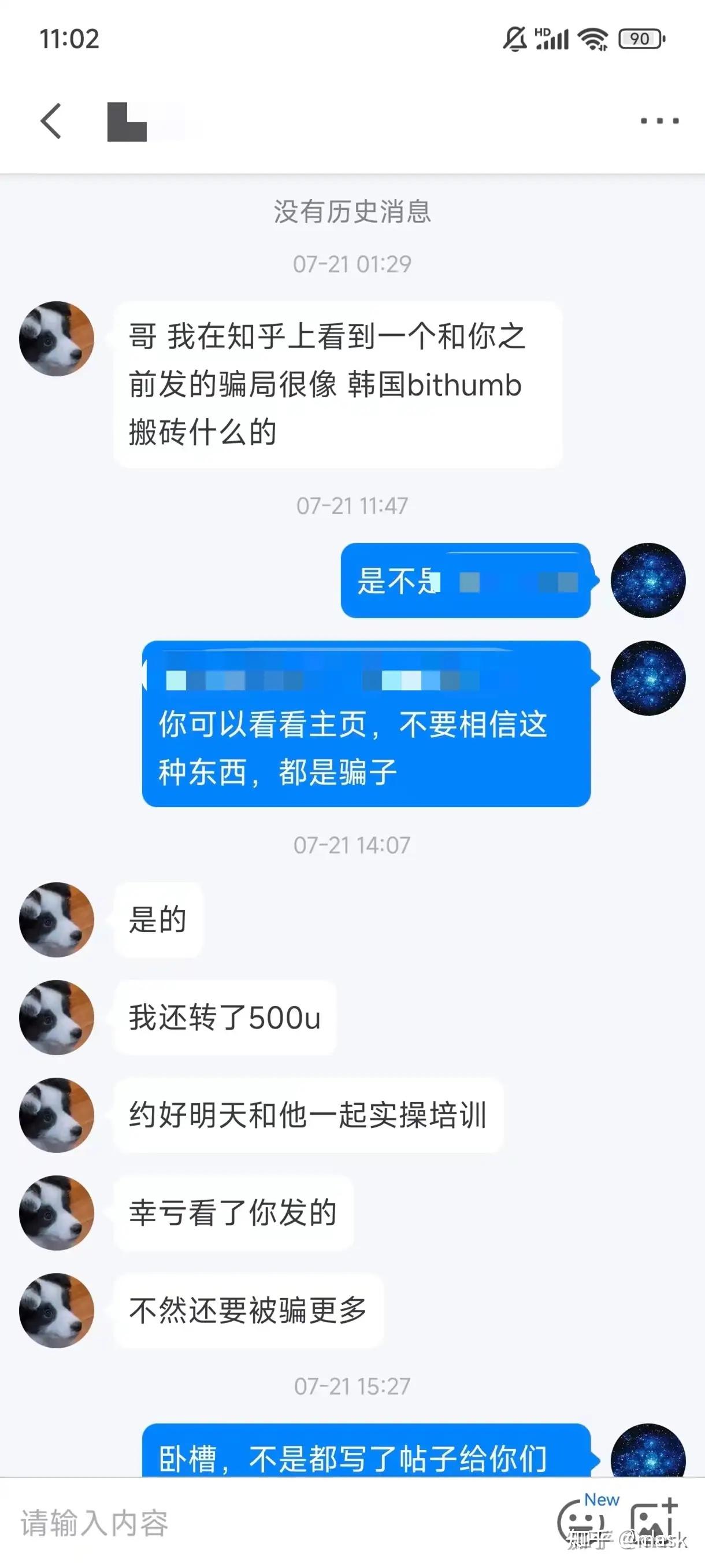
Task: Tap the 07-21 14:07 timestamp
Action: tap(351, 843)
